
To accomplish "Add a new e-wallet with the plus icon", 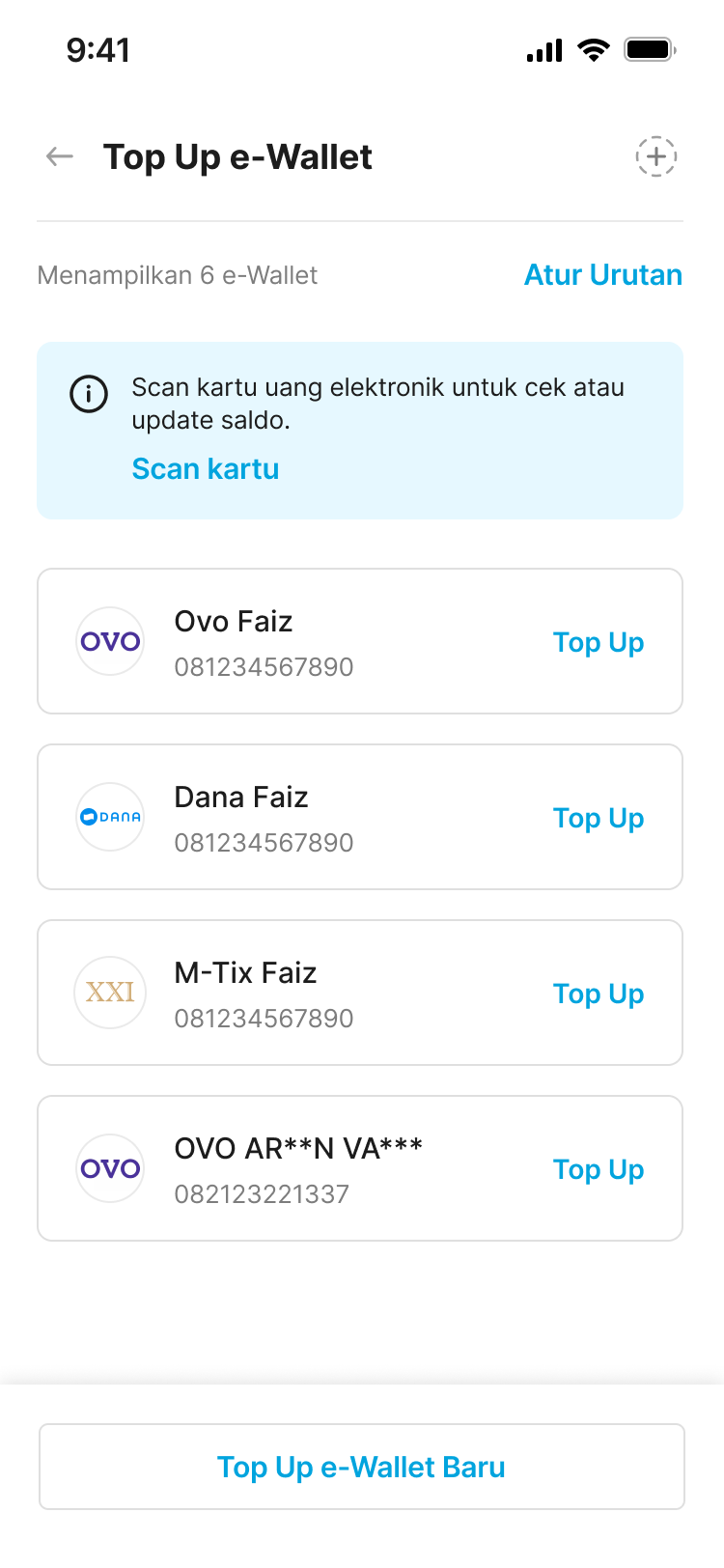I will [655, 156].
